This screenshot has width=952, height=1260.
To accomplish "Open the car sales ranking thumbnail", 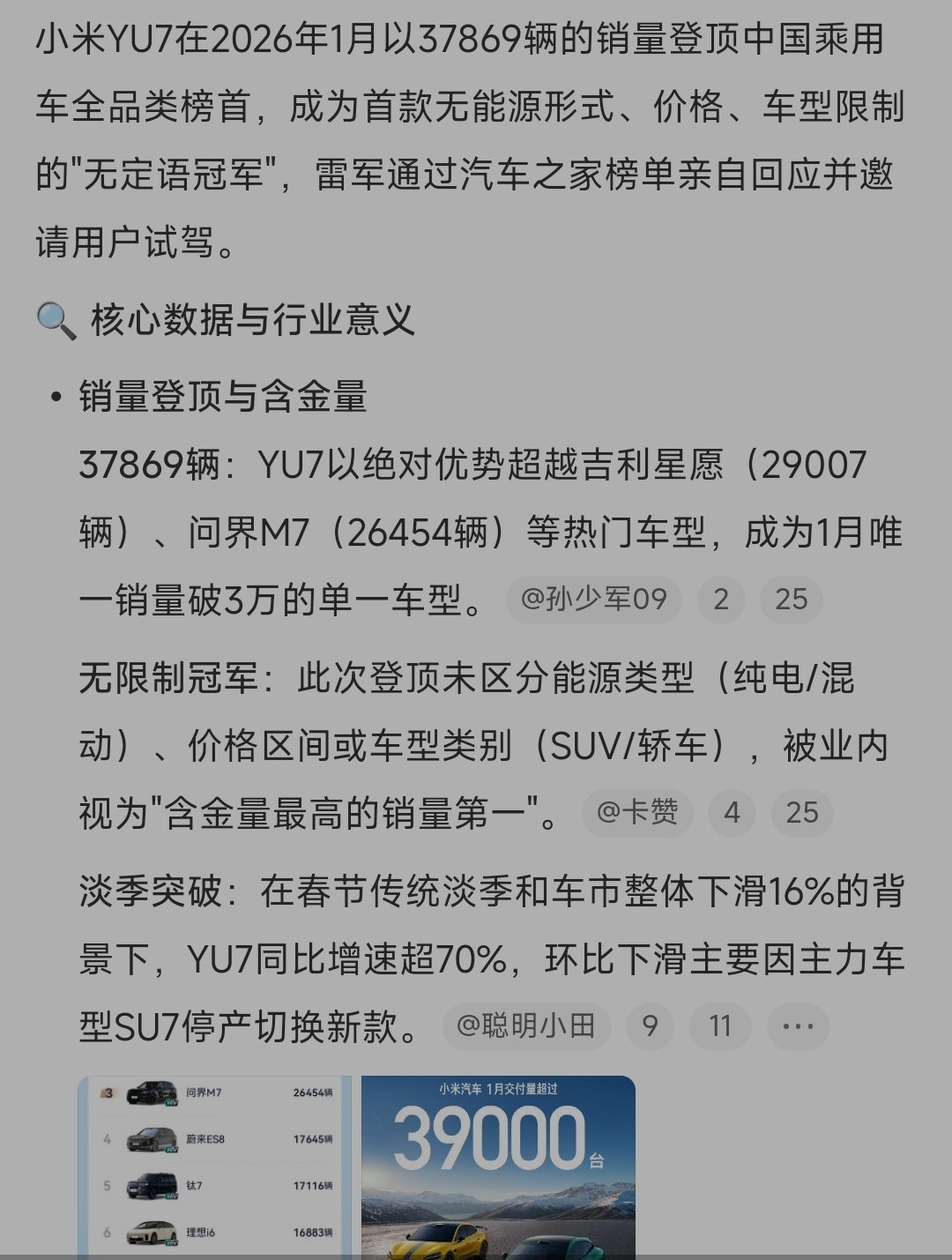I will click(212, 1164).
